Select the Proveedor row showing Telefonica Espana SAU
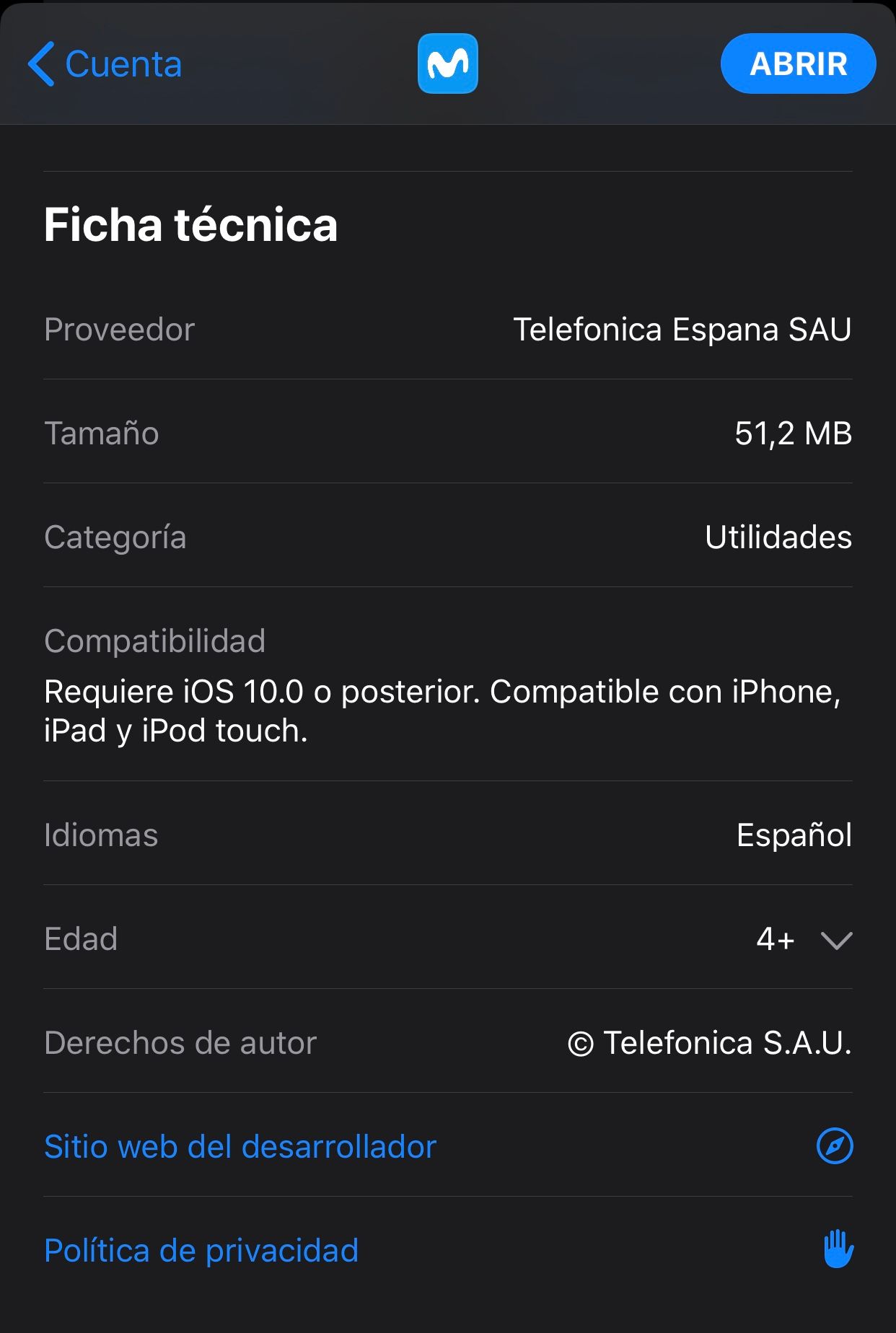 pos(447,330)
